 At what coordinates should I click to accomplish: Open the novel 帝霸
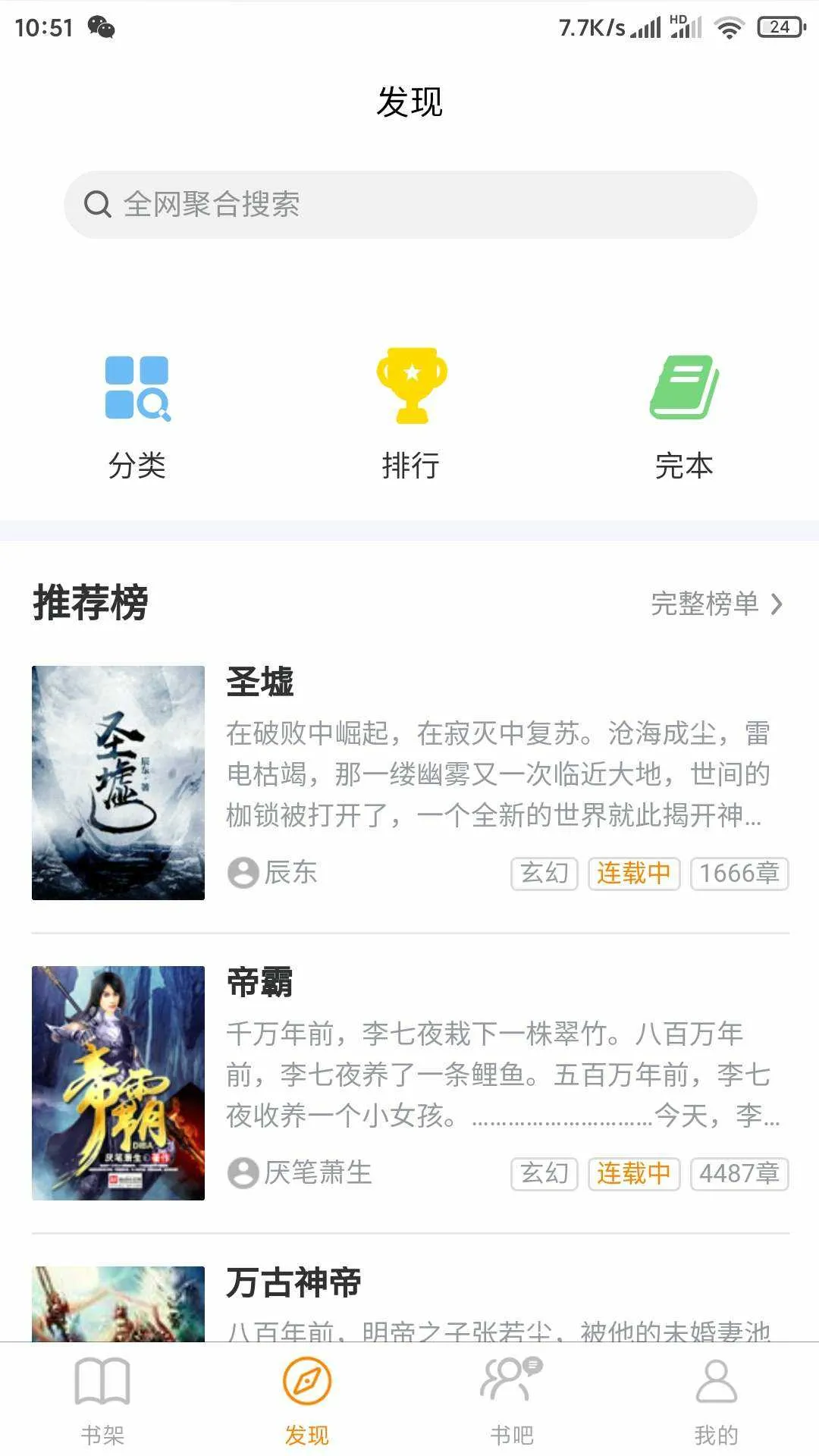coord(409,1083)
